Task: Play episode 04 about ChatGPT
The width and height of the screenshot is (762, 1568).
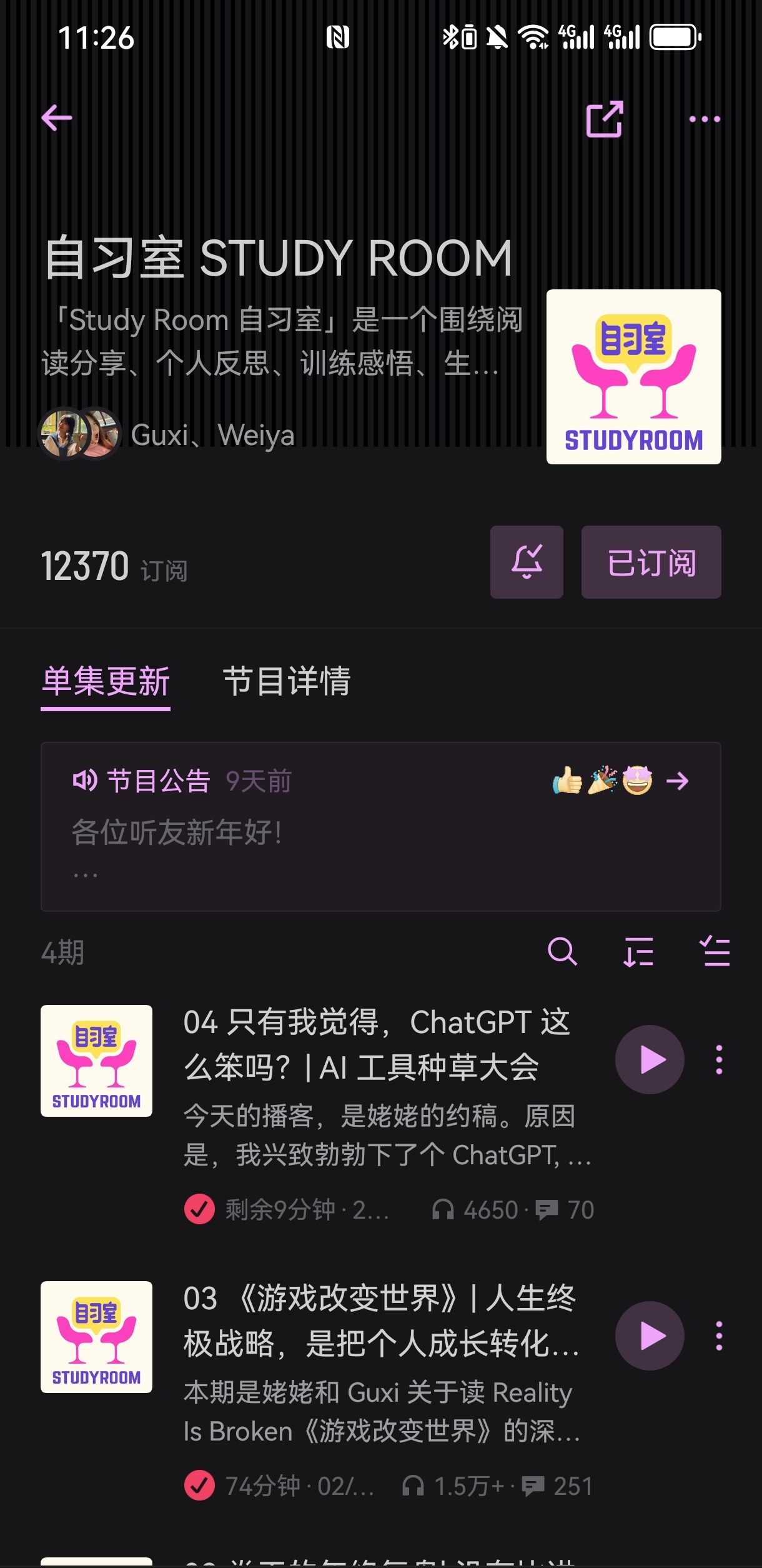Action: (650, 1059)
